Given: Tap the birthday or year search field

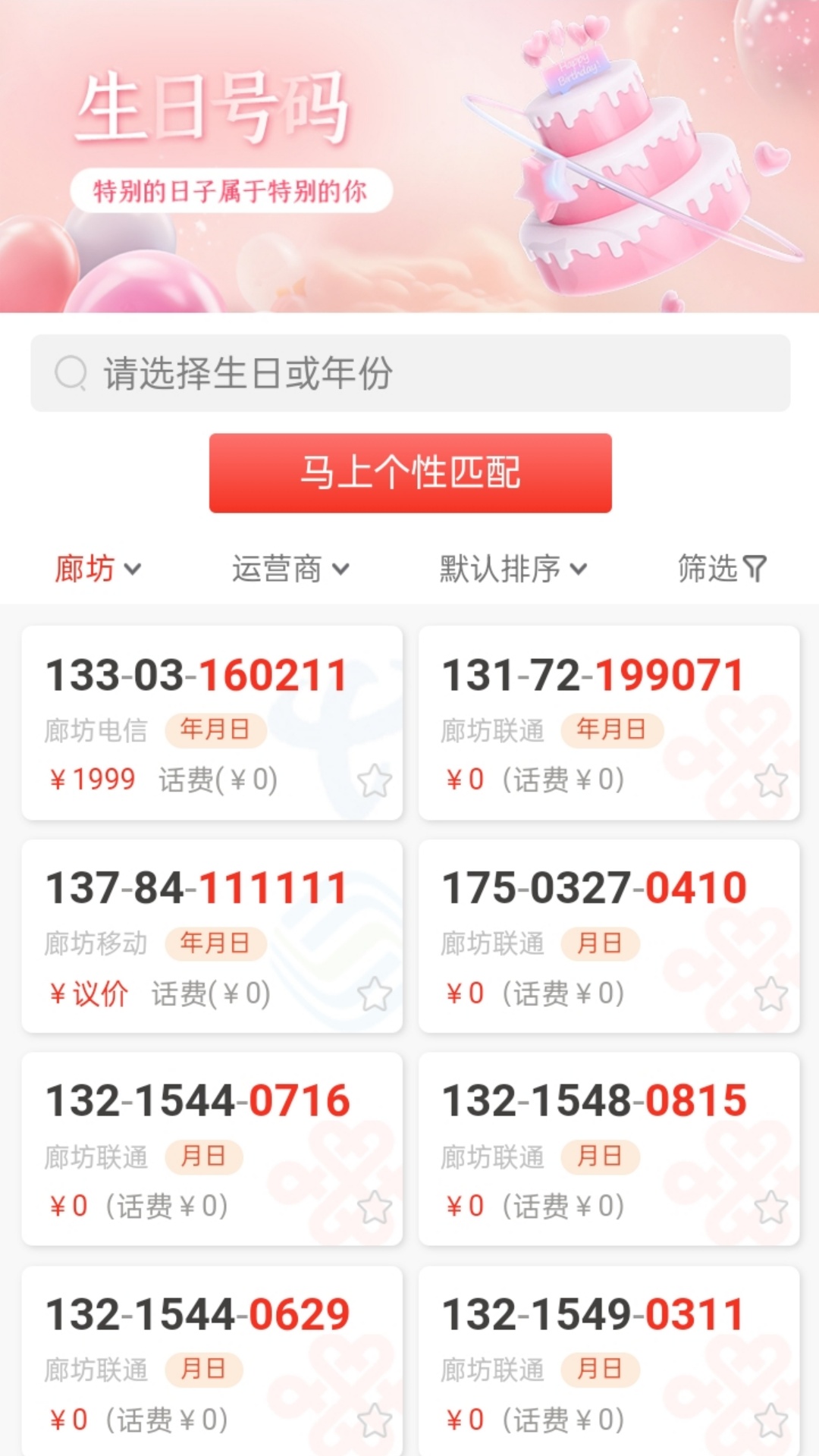Looking at the screenshot, I should [x=409, y=373].
